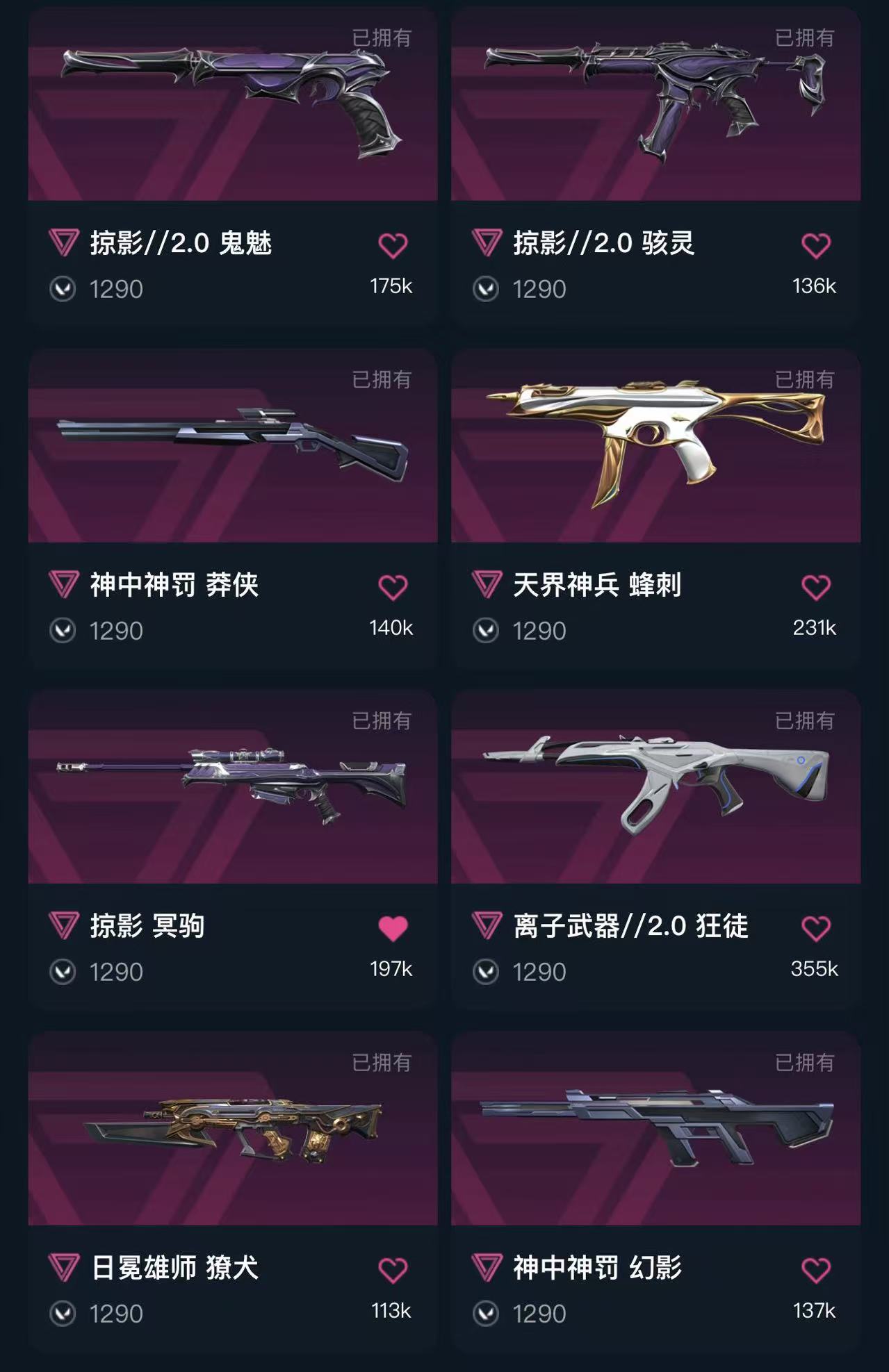The image size is (889, 1372).
Task: Unlike the 掠影 冥驹 skin
Action: click(x=393, y=928)
